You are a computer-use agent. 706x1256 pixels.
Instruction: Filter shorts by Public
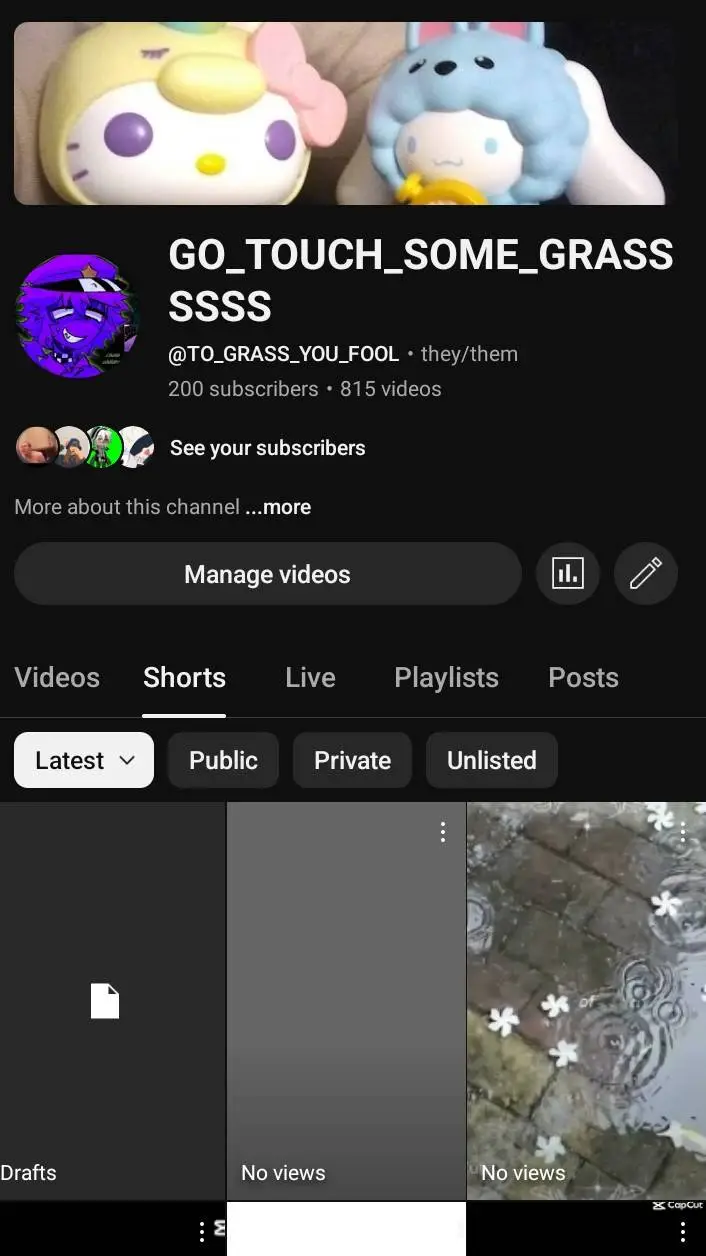[x=223, y=760]
